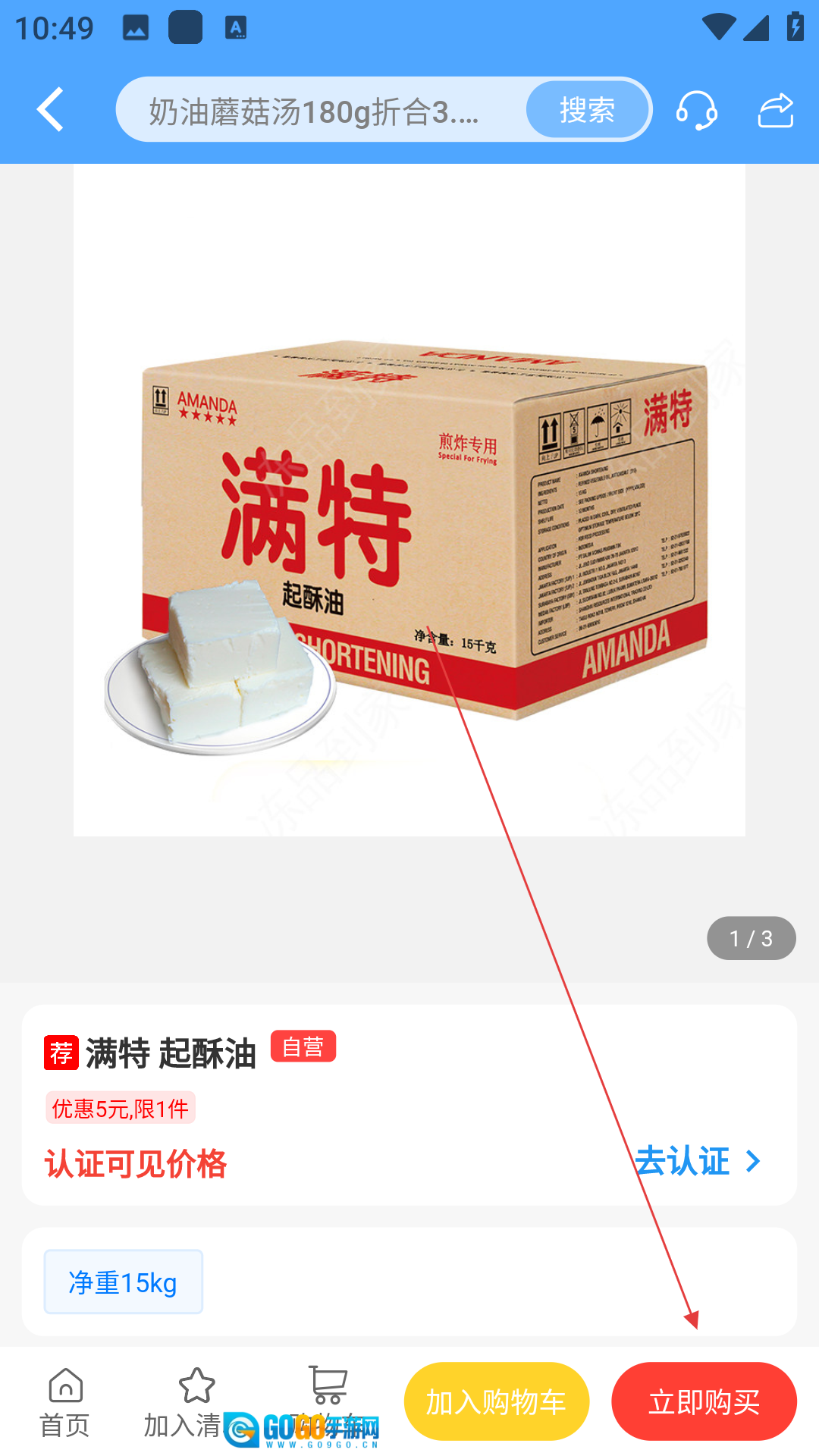Go to 首页 home
The height and width of the screenshot is (1456, 819).
click(x=65, y=1403)
